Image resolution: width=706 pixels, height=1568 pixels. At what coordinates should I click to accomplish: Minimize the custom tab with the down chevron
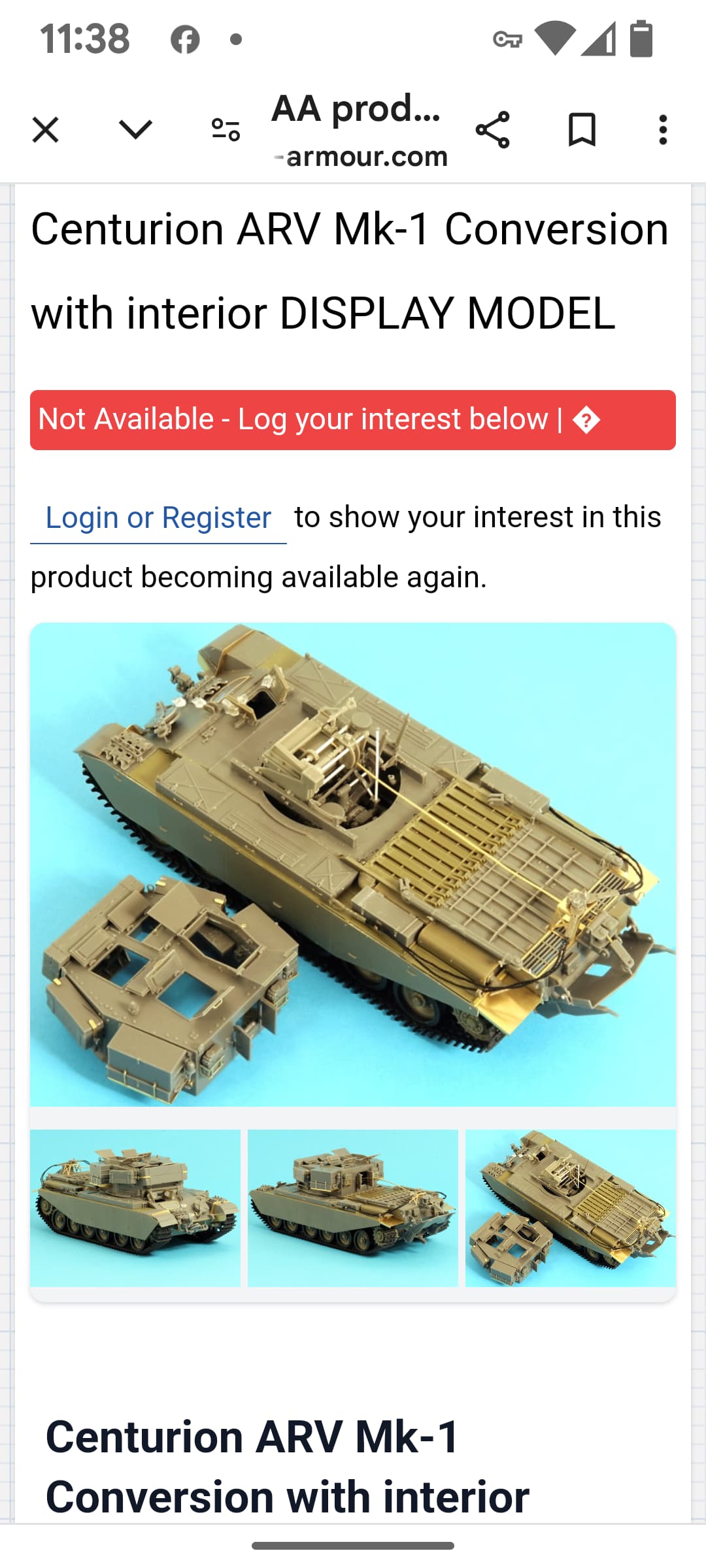pyautogui.click(x=135, y=129)
